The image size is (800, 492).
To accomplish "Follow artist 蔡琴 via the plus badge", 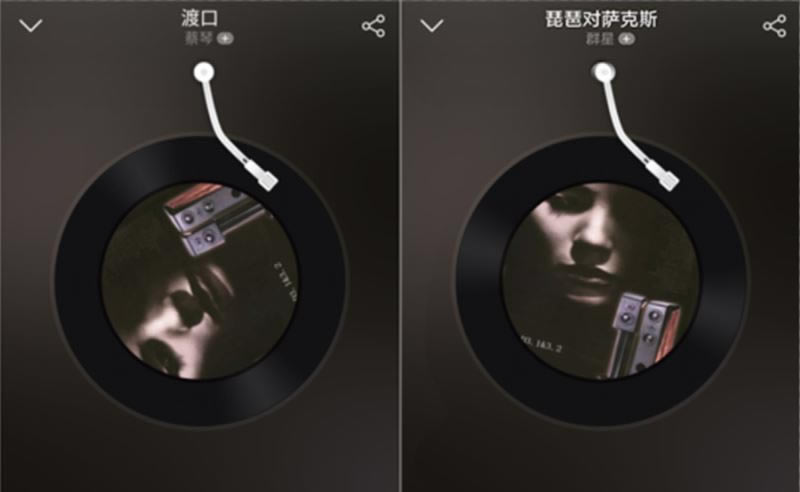I will (226, 38).
